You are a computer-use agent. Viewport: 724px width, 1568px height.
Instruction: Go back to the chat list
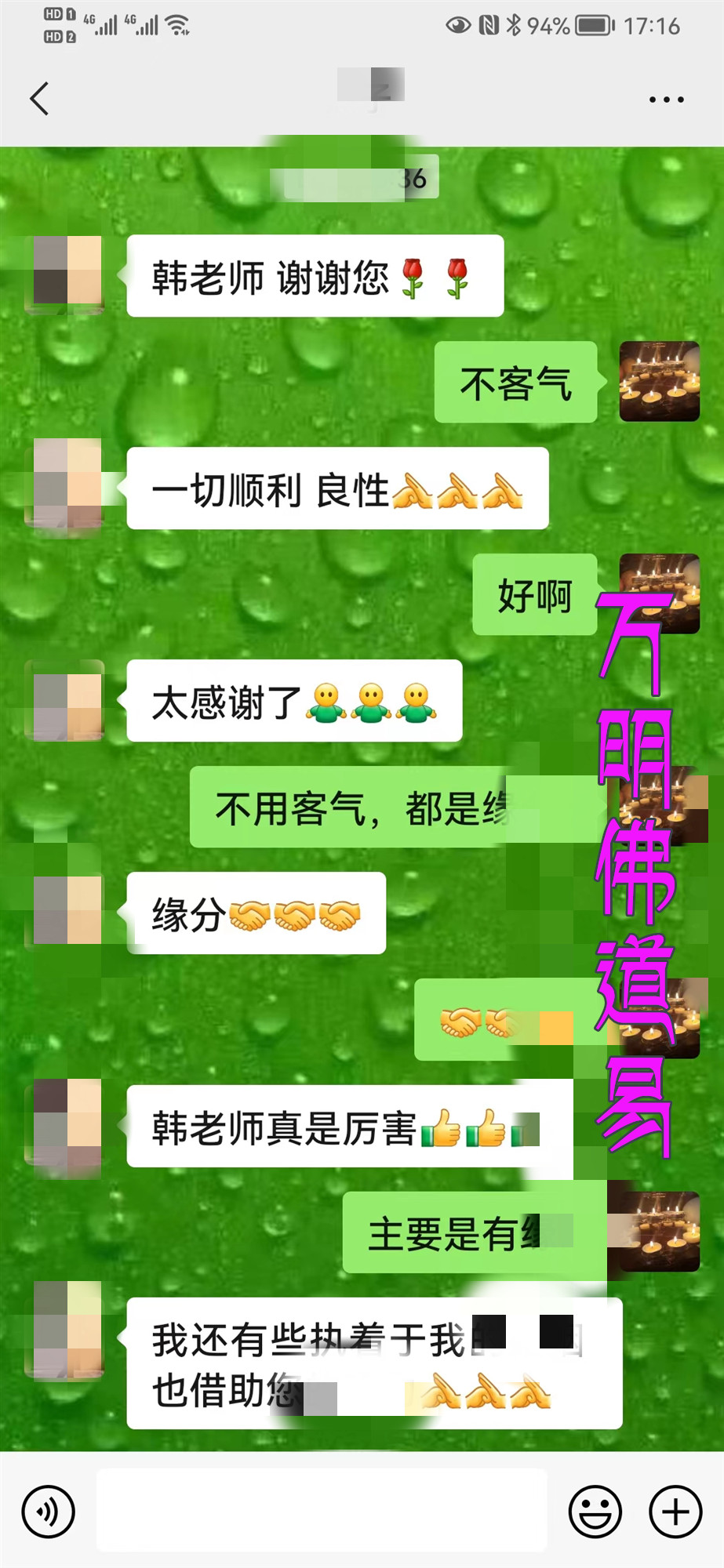(39, 99)
